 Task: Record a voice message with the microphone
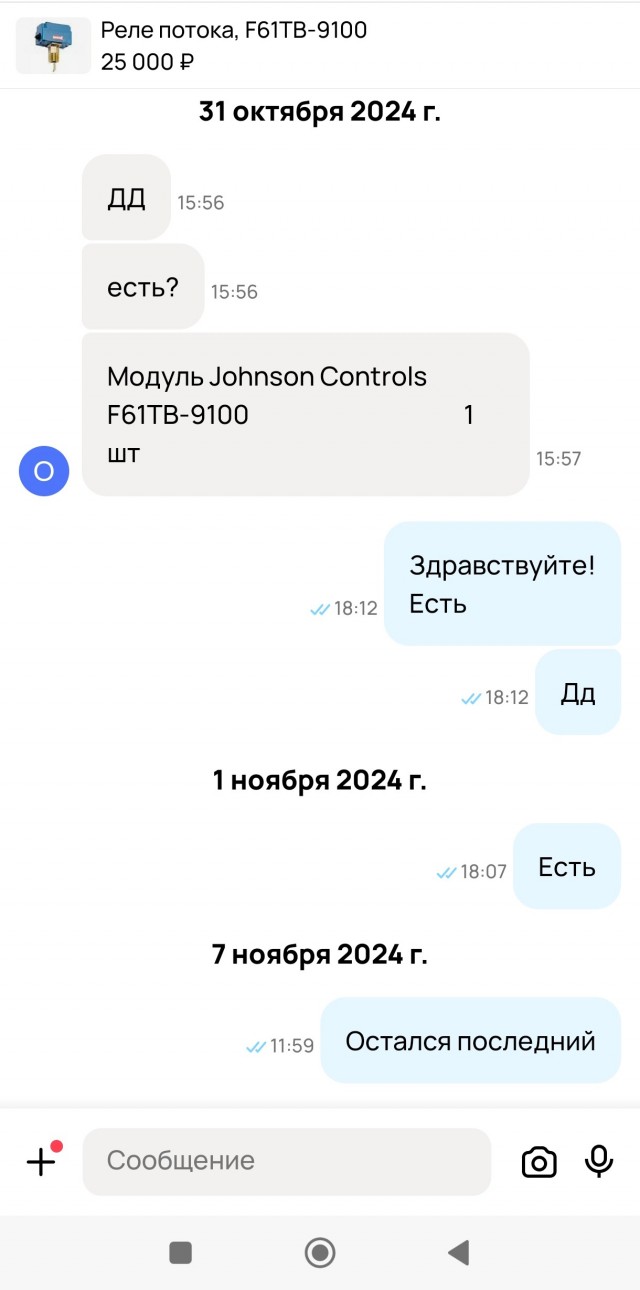coord(599,1161)
